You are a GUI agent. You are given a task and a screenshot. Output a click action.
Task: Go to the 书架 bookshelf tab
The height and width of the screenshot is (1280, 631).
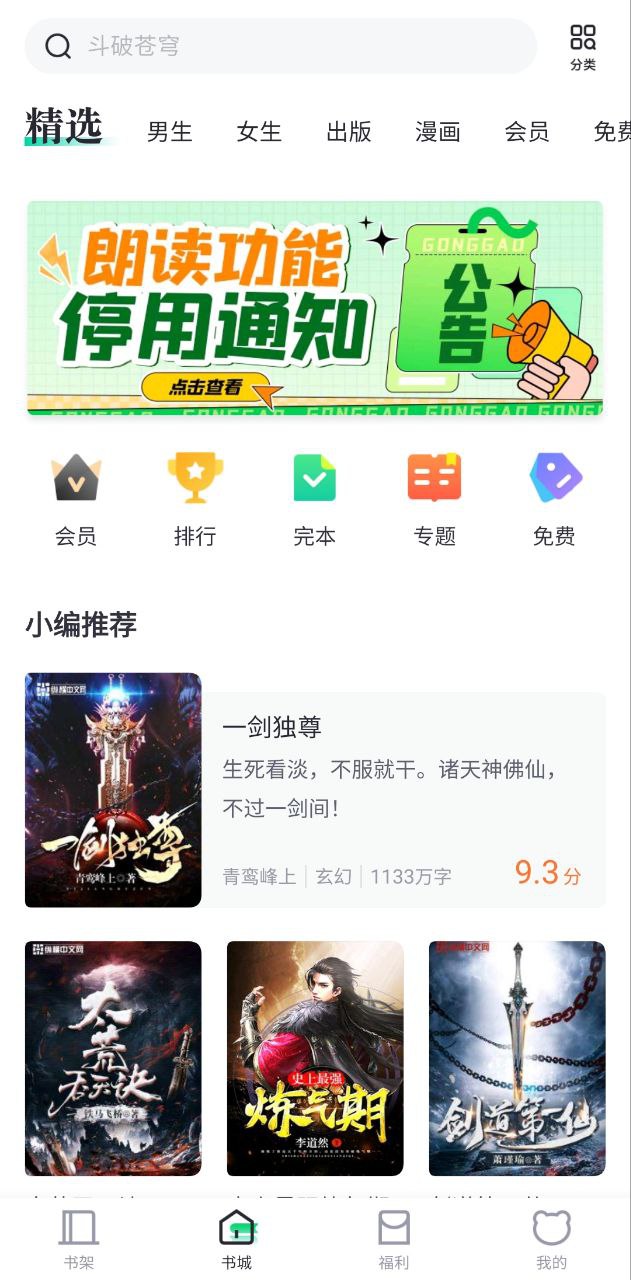pos(79,1239)
